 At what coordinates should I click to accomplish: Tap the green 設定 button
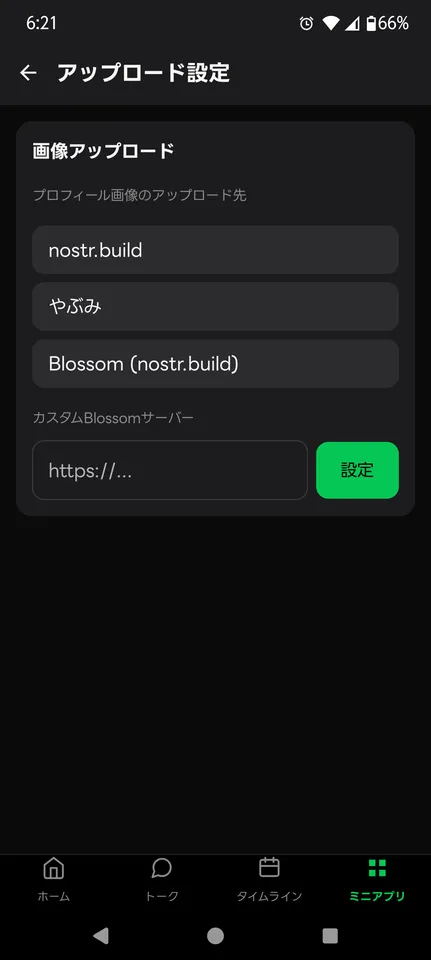pos(358,470)
